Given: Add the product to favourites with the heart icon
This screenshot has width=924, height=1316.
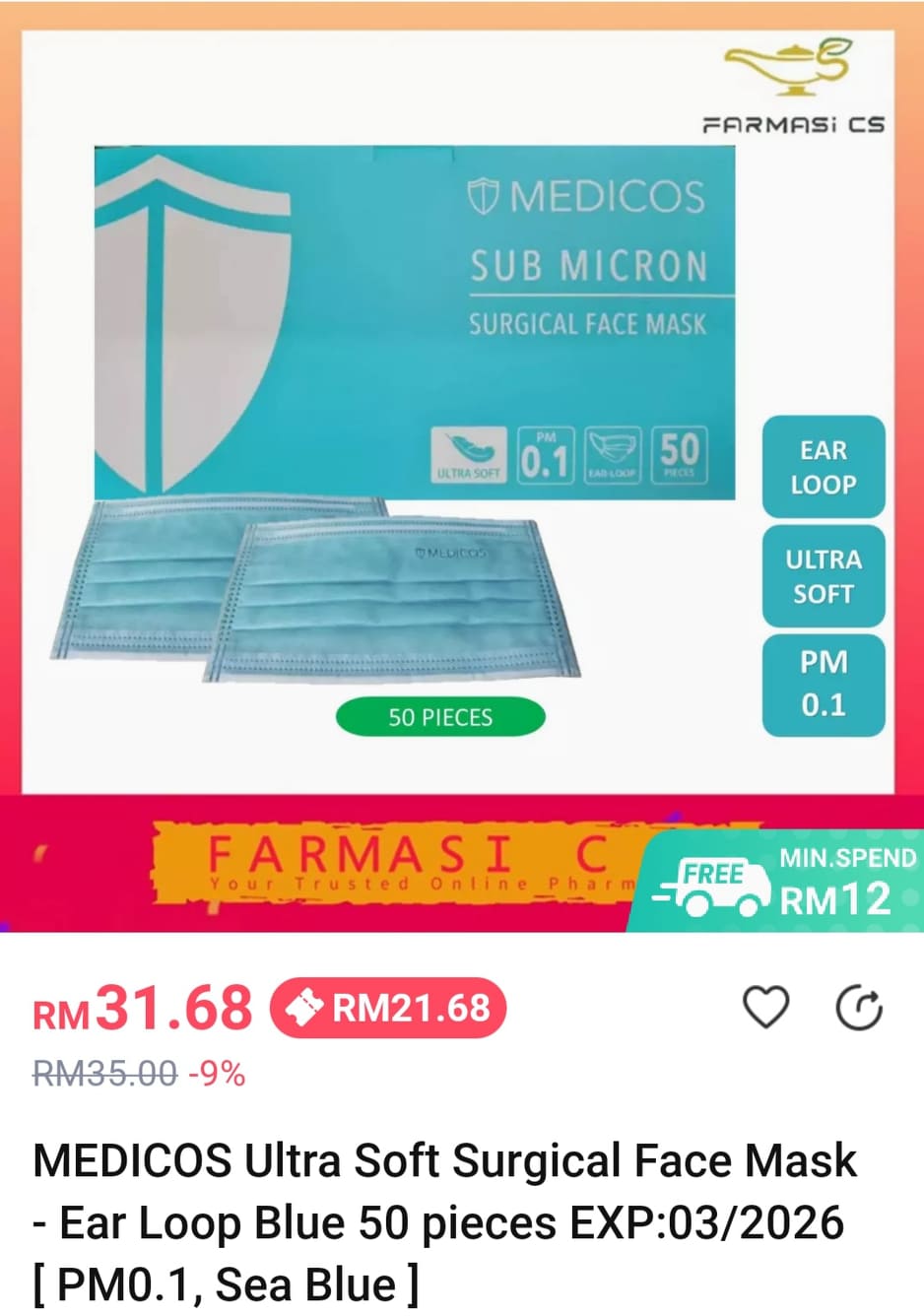Looking at the screenshot, I should pyautogui.click(x=765, y=1008).
